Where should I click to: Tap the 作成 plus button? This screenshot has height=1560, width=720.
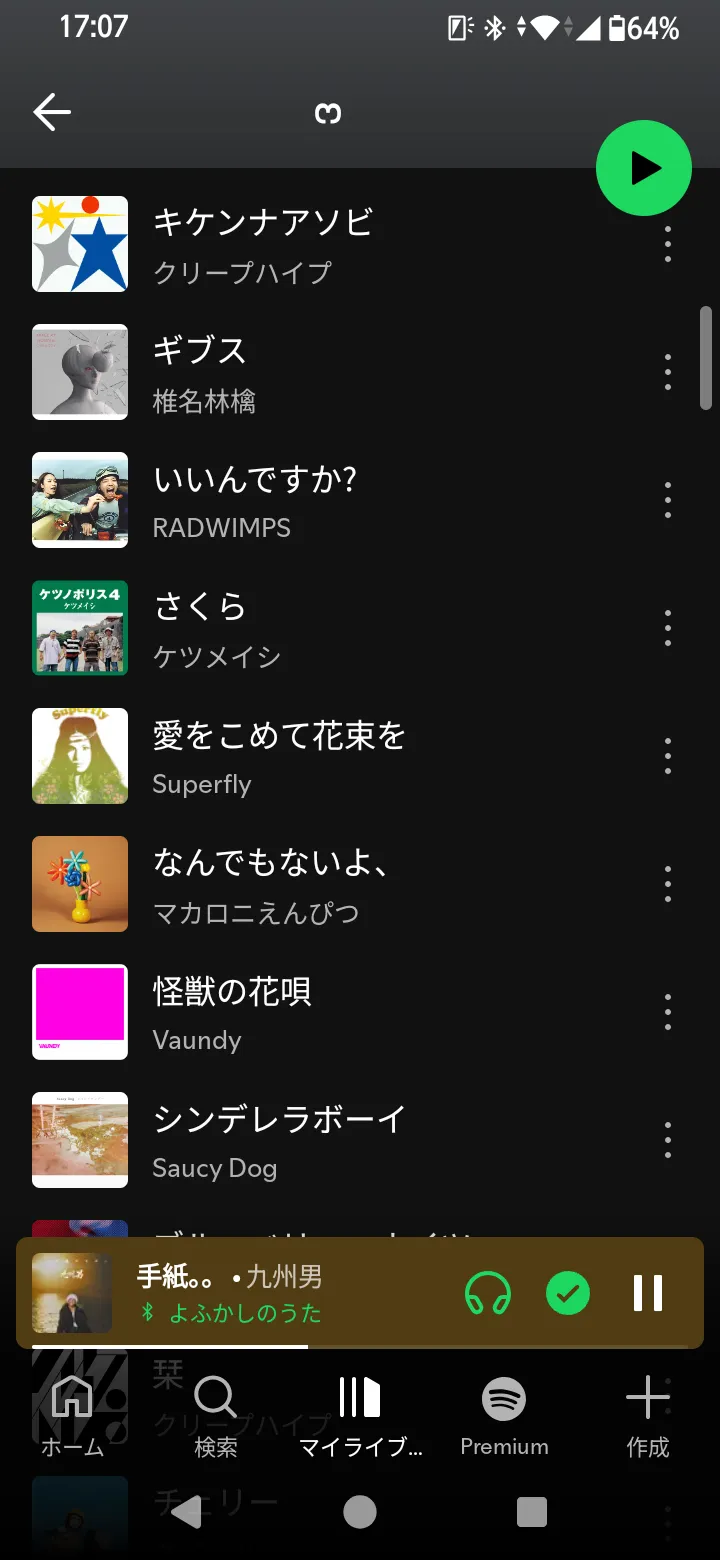647,1414
